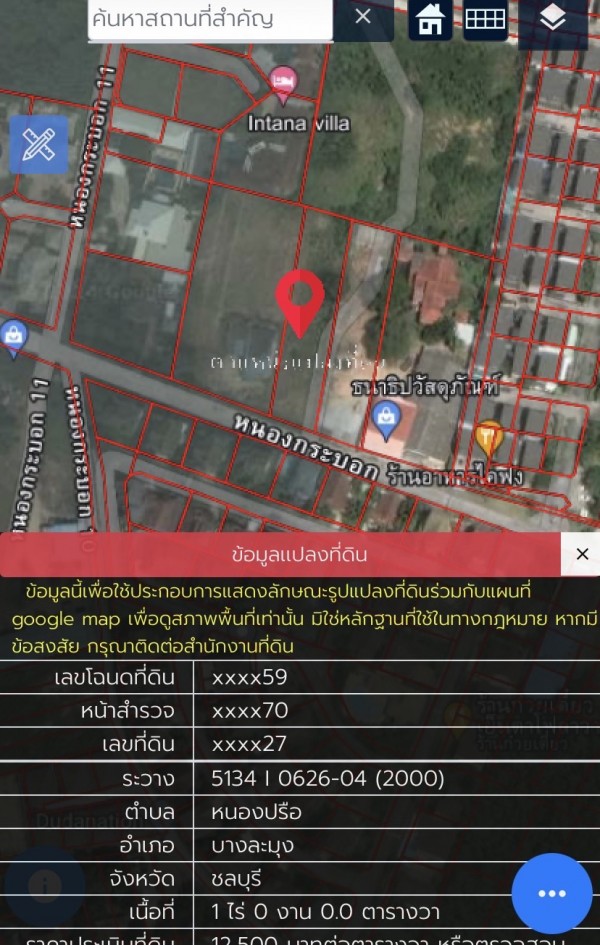Tap the orange restaurant marker
Image resolution: width=600 pixels, height=945 pixels.
click(x=488, y=436)
